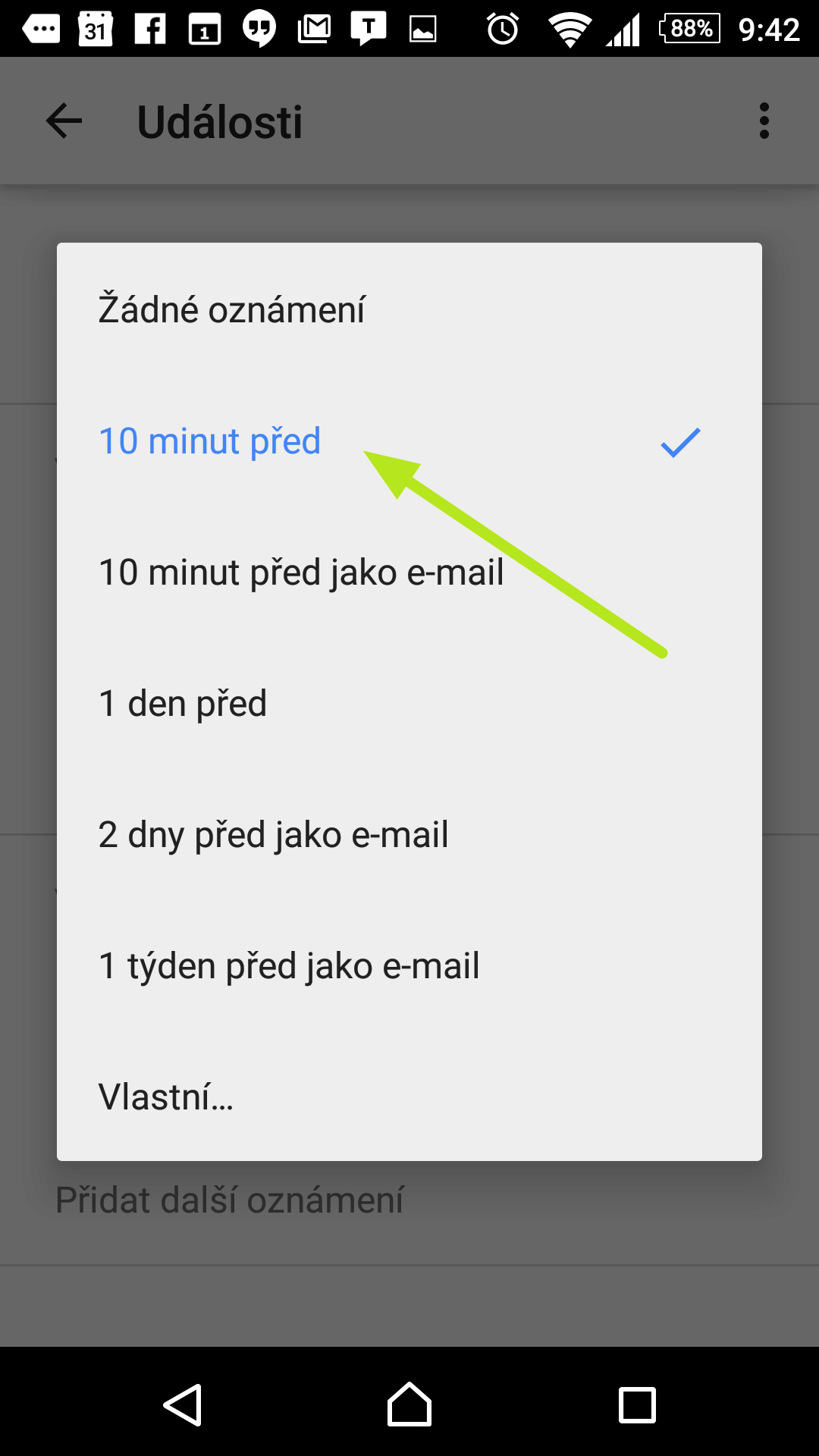
Task: Open the recent apps overview
Action: [x=637, y=1404]
